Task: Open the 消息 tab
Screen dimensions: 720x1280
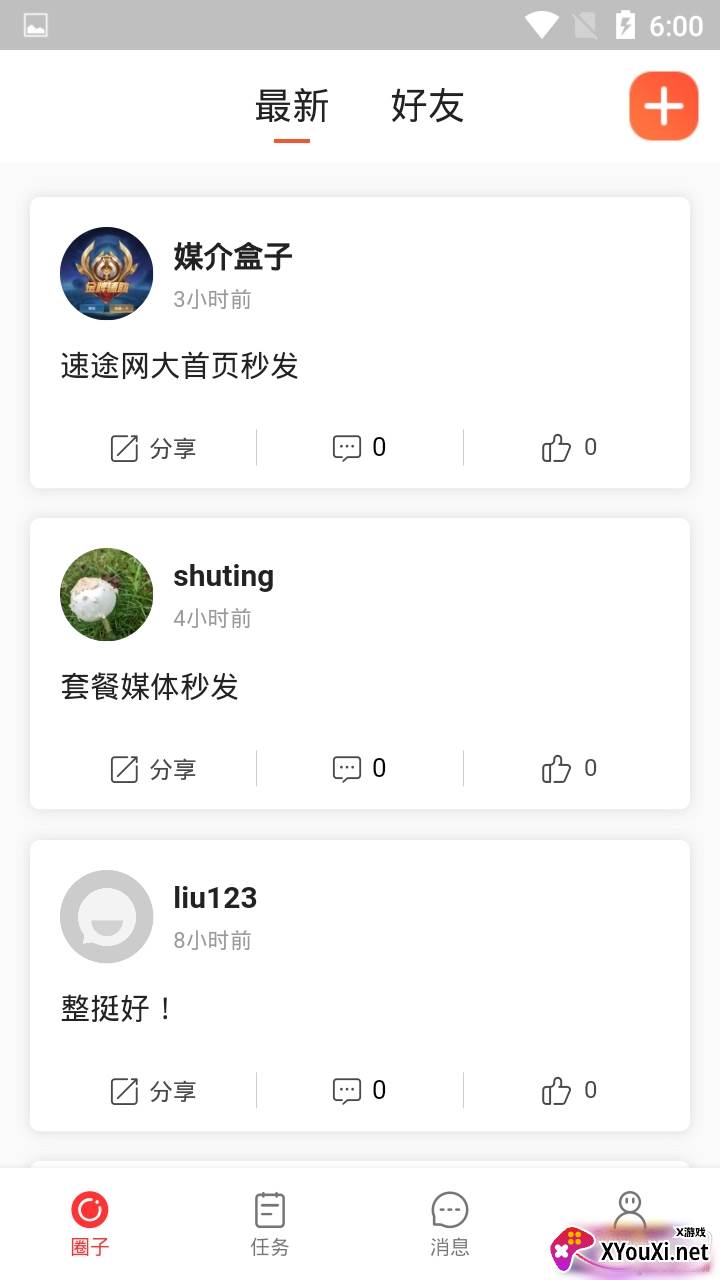Action: 449,1223
